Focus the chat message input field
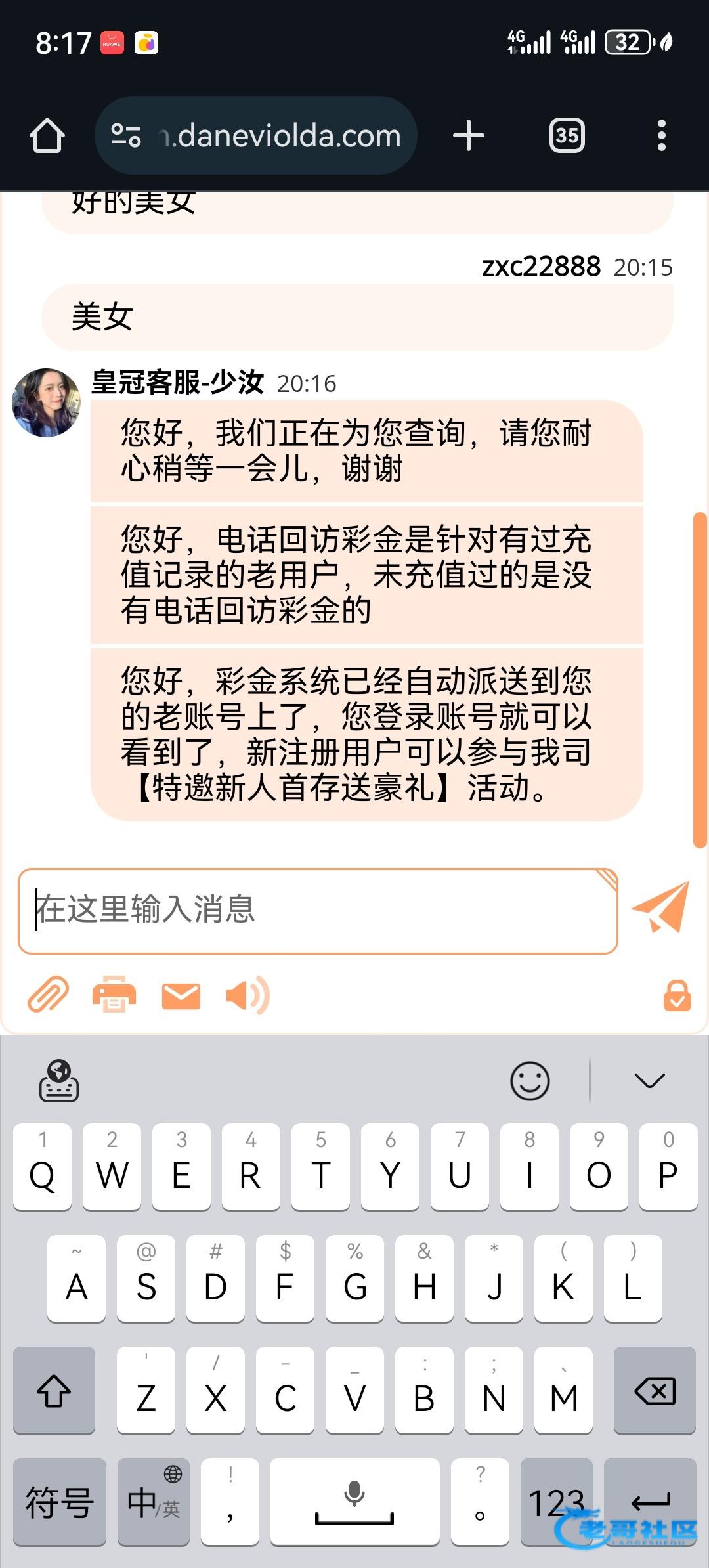Screen dimensions: 709x1568 [318, 911]
